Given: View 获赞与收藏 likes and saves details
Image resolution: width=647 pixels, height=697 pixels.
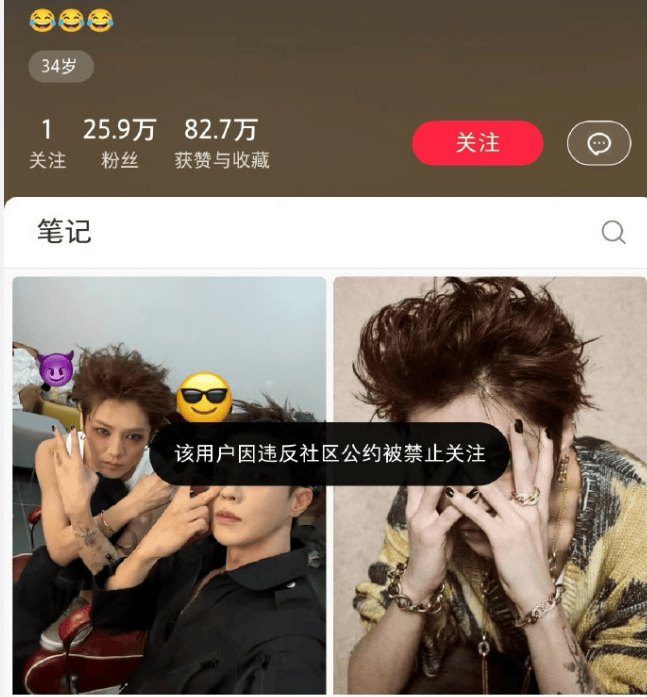Looking at the screenshot, I should coord(221,144).
